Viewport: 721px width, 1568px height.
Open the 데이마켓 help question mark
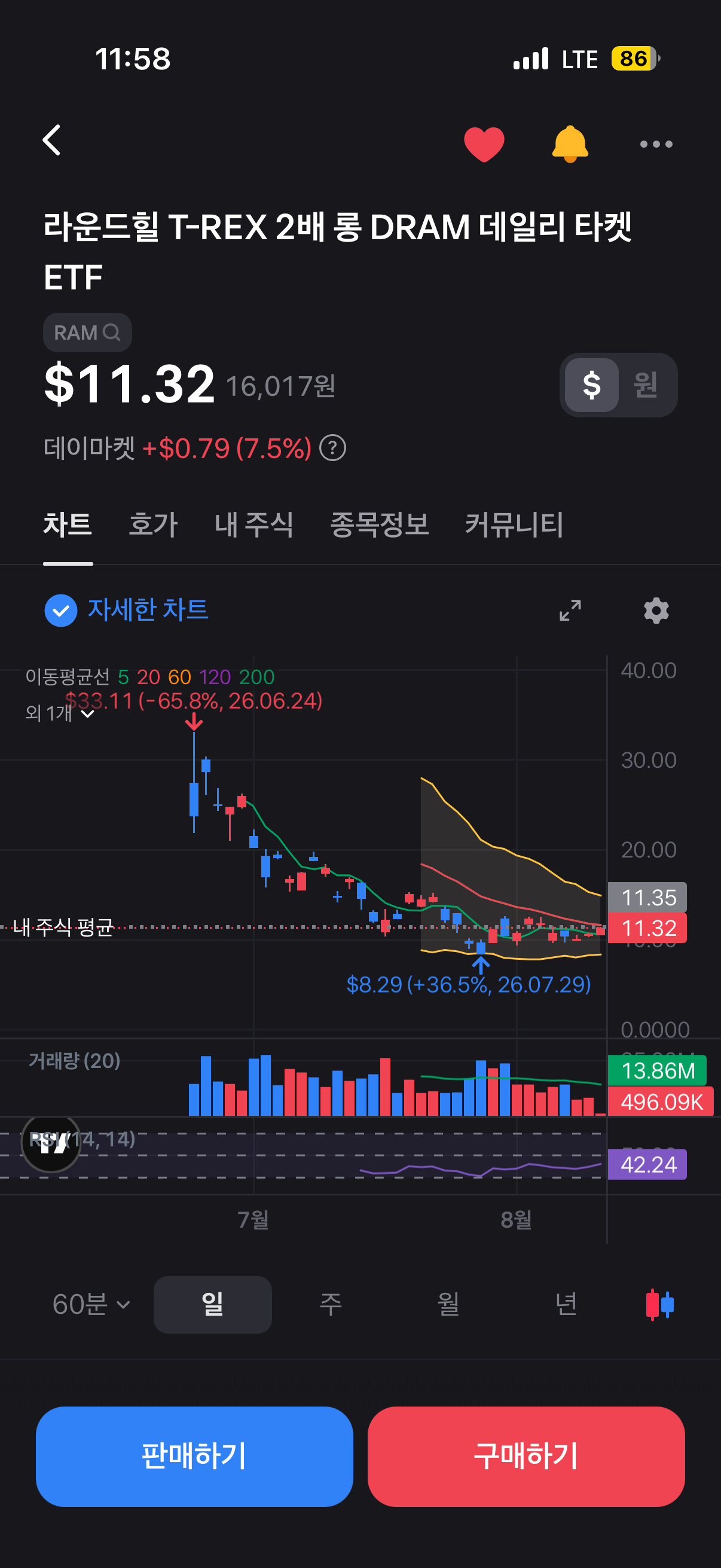[x=333, y=449]
